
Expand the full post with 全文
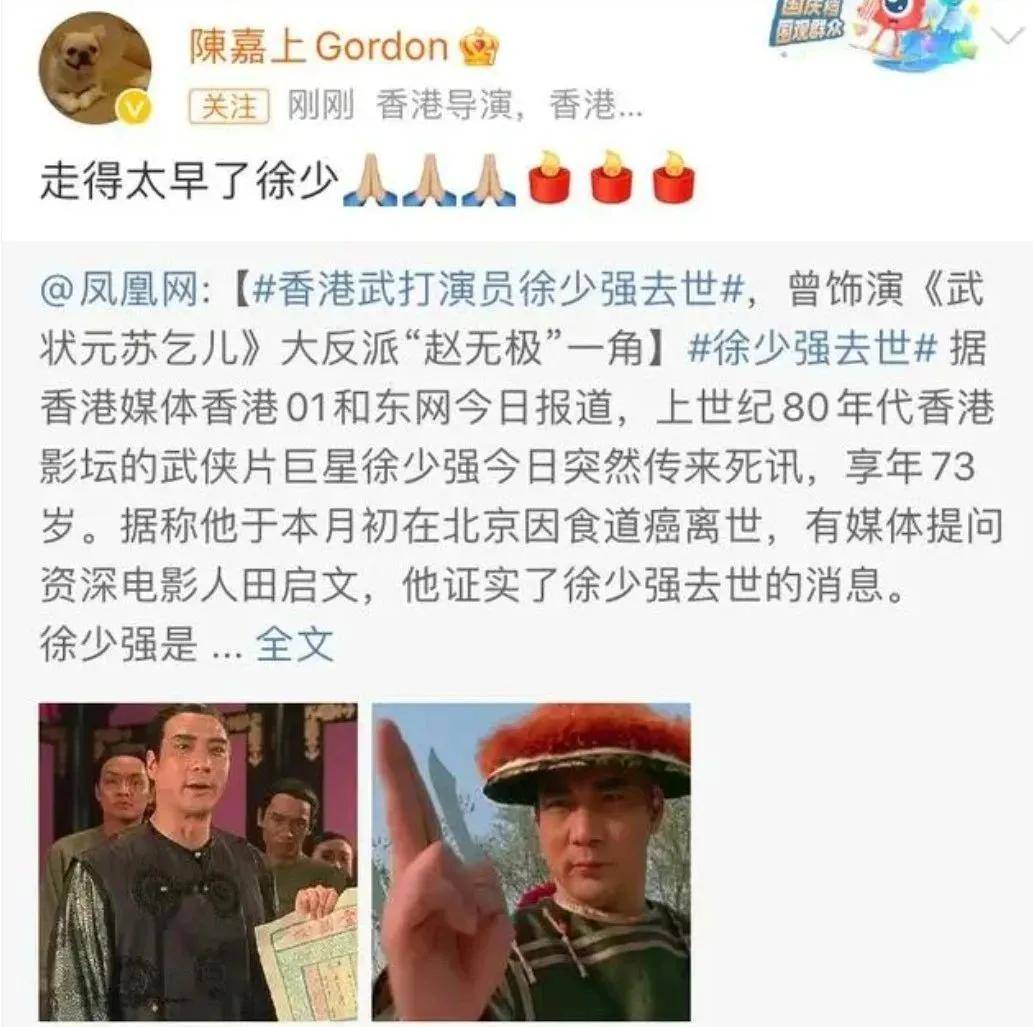tap(294, 645)
